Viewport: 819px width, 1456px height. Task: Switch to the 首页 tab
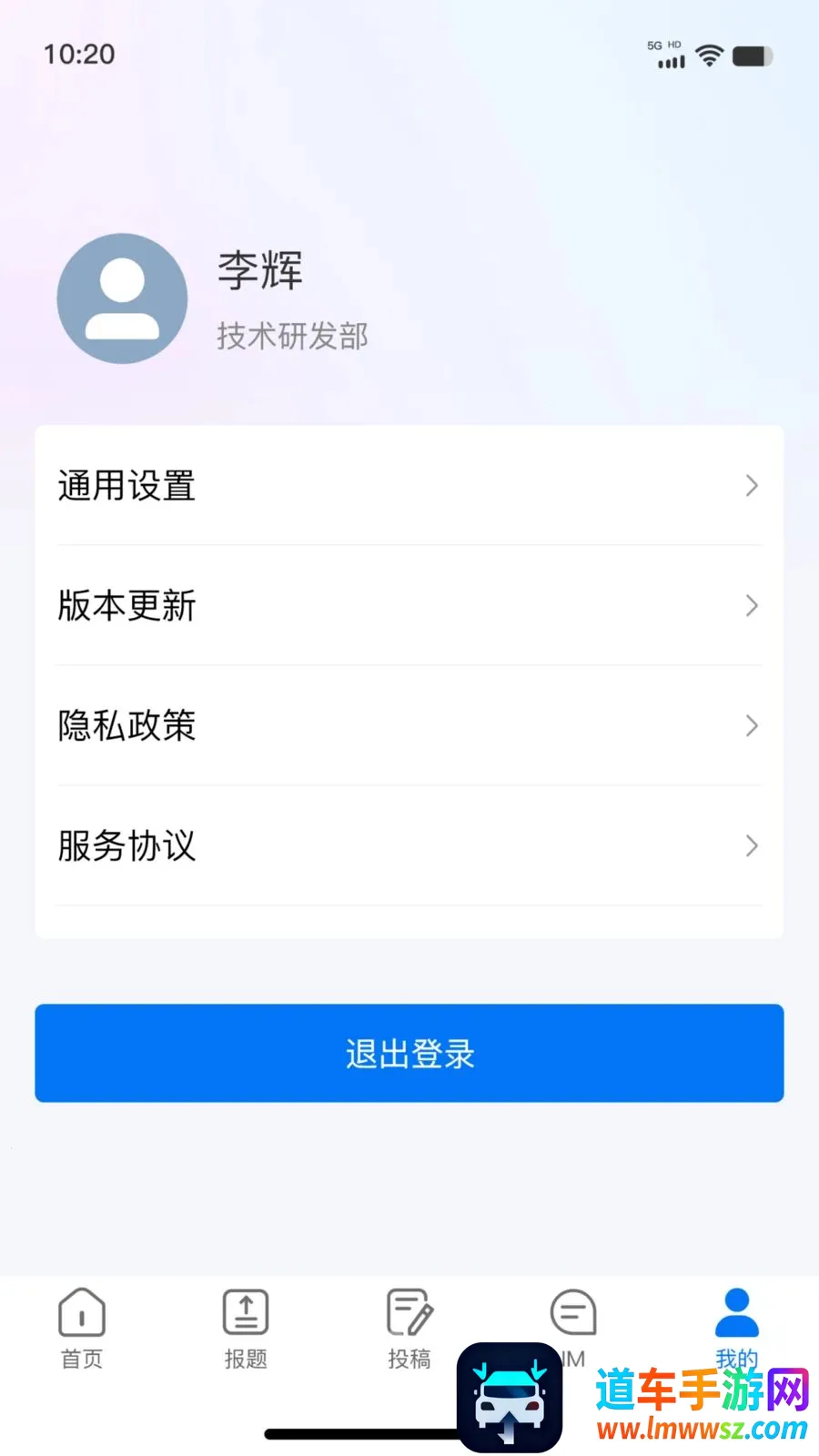[82, 1329]
